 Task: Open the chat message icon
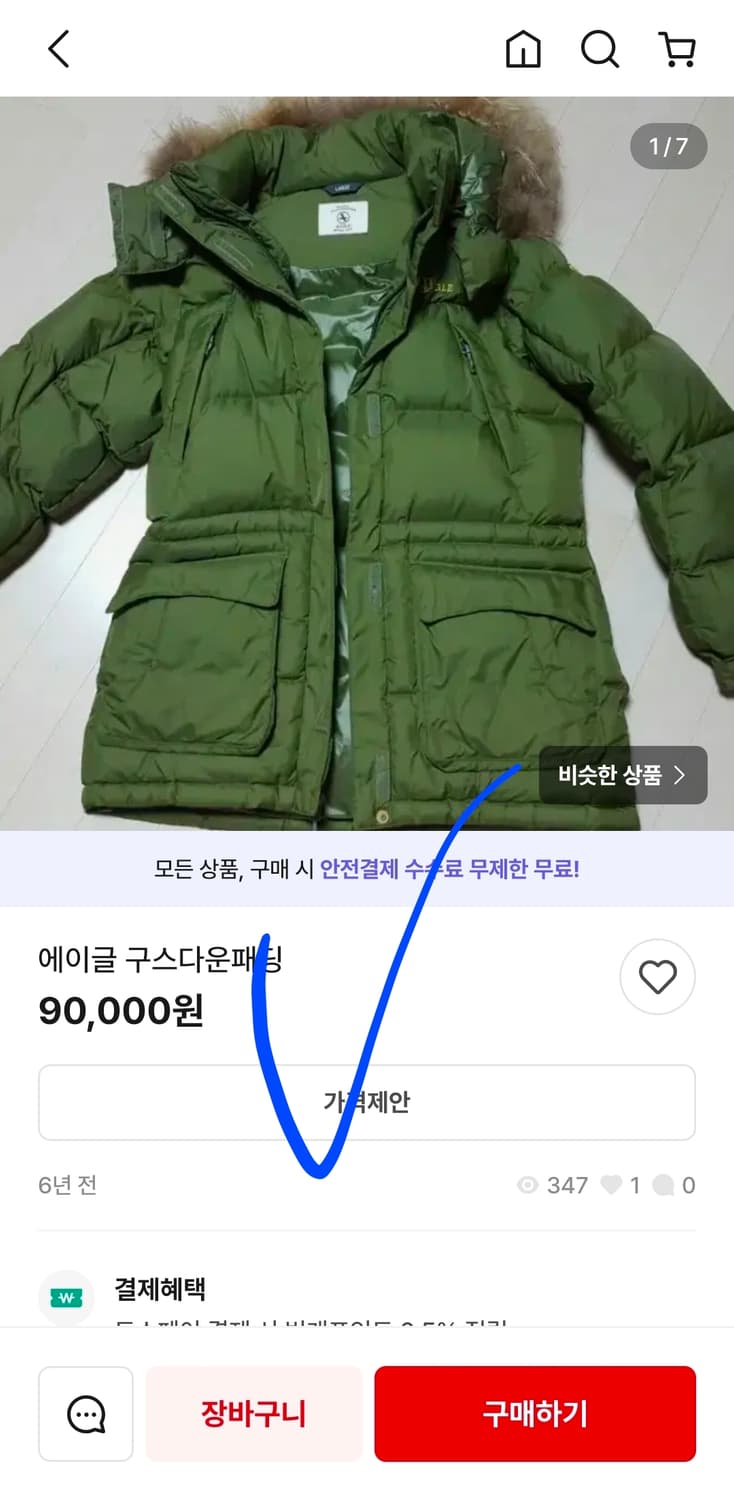pyautogui.click(x=85, y=1413)
